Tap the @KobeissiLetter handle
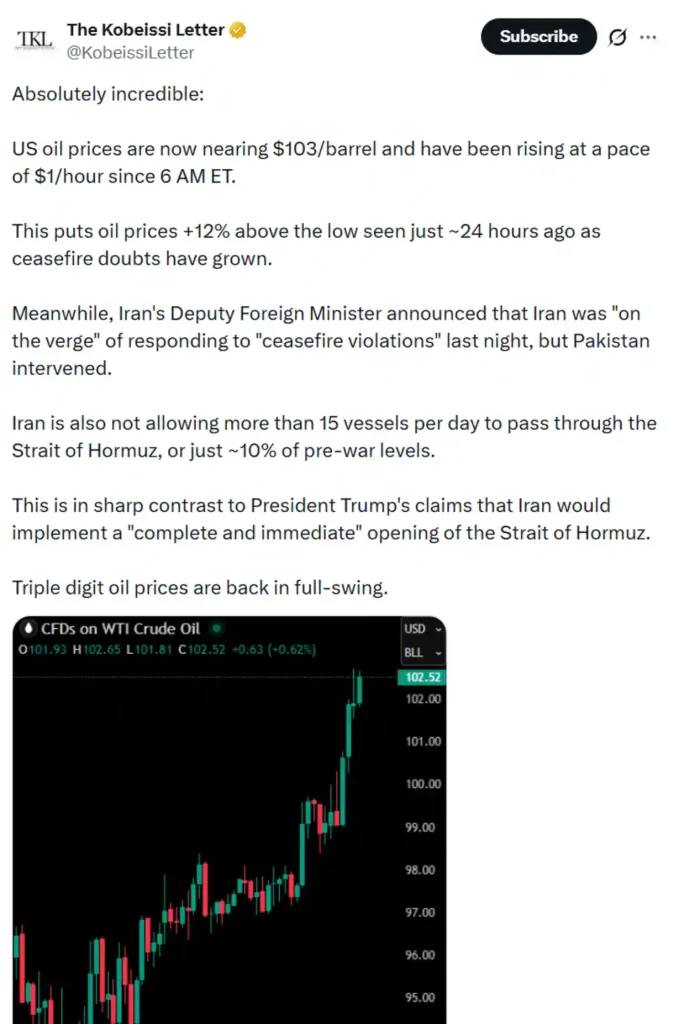Screen dimensions: 674x1024 [130, 52]
